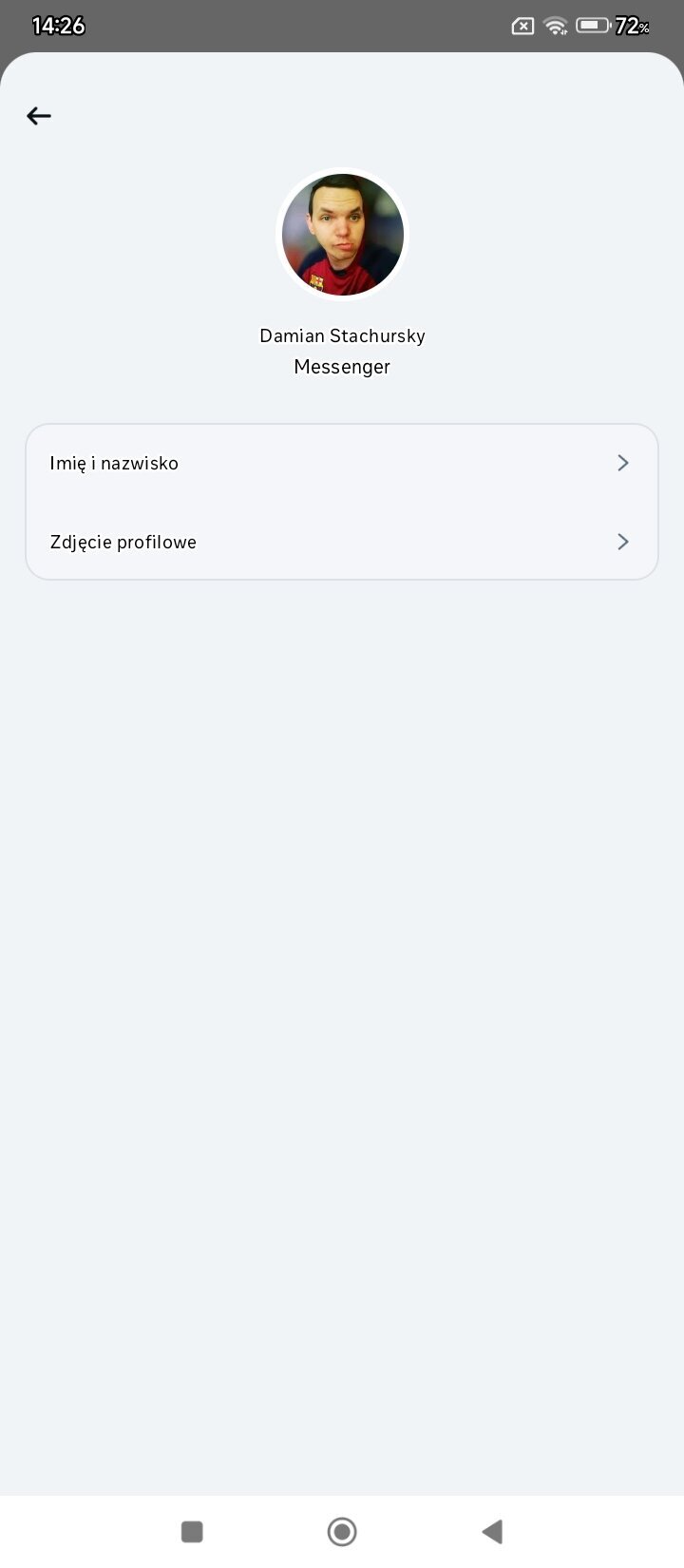Open the Zdjęcie profilowe row
Screen dimensions: 684x1568
point(342,542)
